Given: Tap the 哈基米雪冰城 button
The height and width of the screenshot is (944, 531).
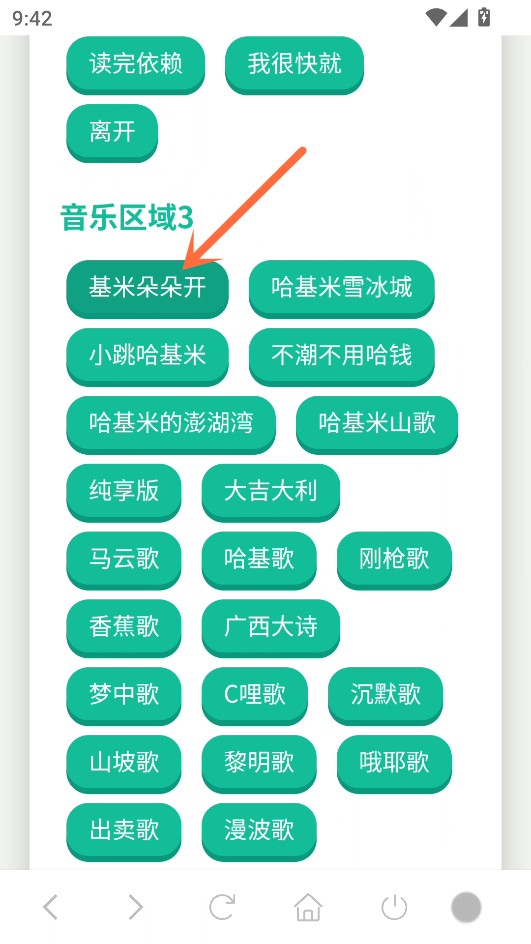Looking at the screenshot, I should 341,288.
